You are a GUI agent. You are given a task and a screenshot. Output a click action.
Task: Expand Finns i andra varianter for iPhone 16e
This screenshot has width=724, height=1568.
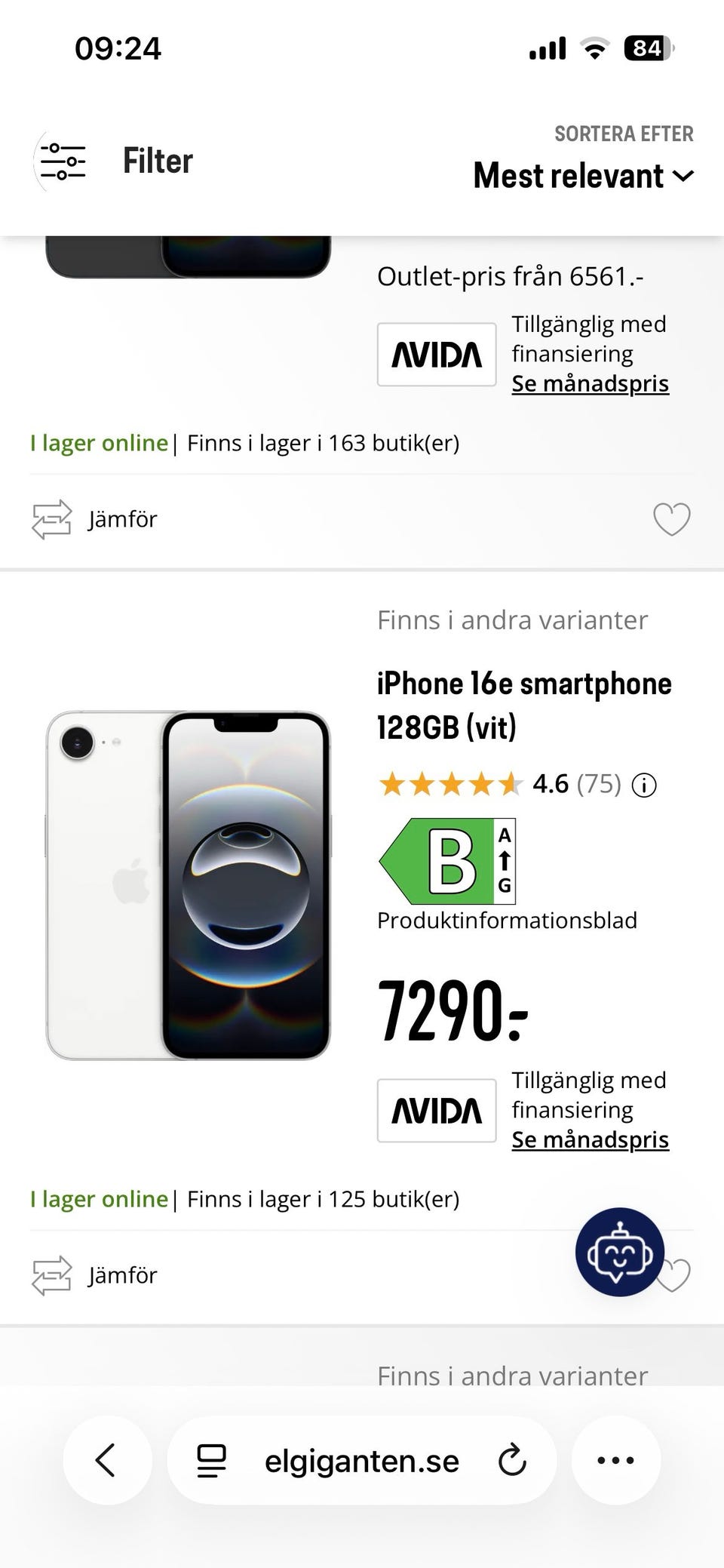click(511, 620)
